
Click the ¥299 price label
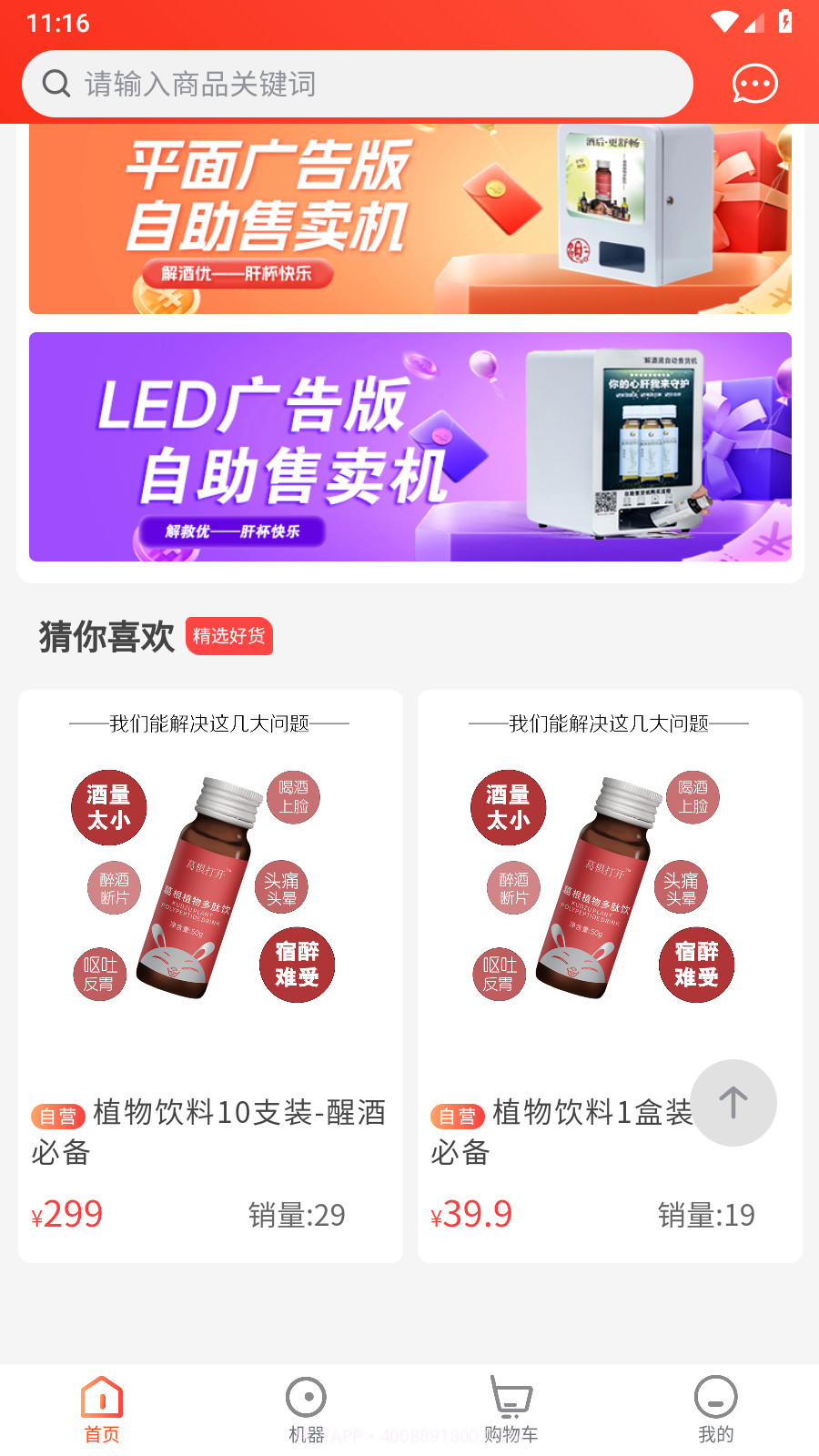pyautogui.click(x=68, y=1214)
